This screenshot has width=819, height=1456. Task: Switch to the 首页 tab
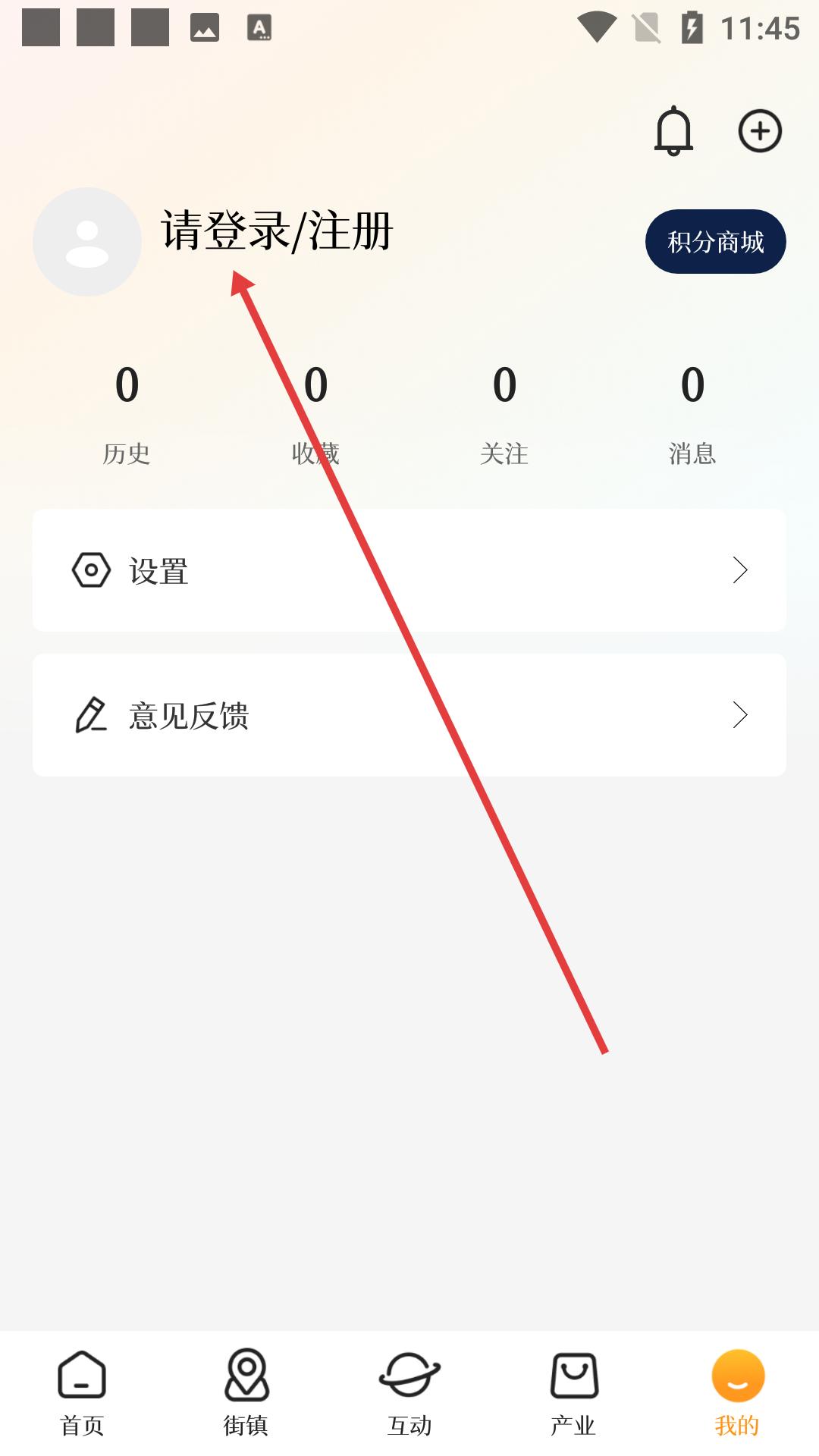(82, 1392)
